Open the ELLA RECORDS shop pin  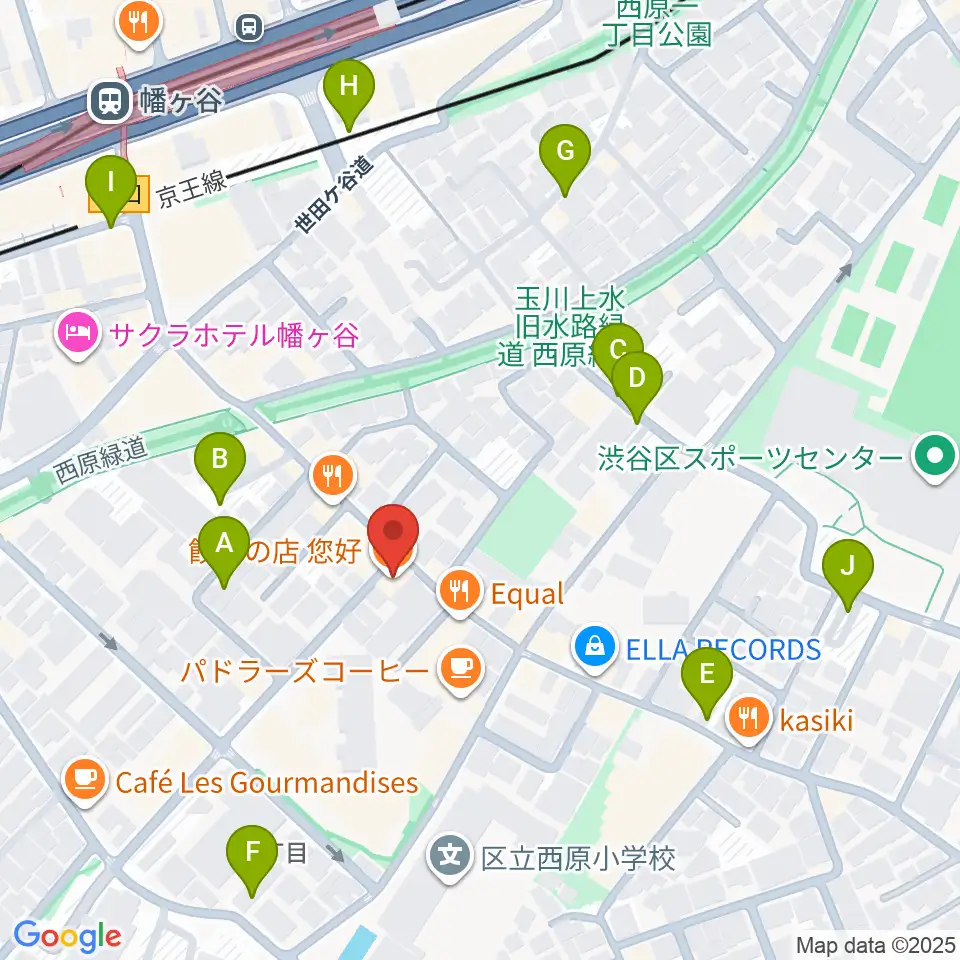(595, 649)
